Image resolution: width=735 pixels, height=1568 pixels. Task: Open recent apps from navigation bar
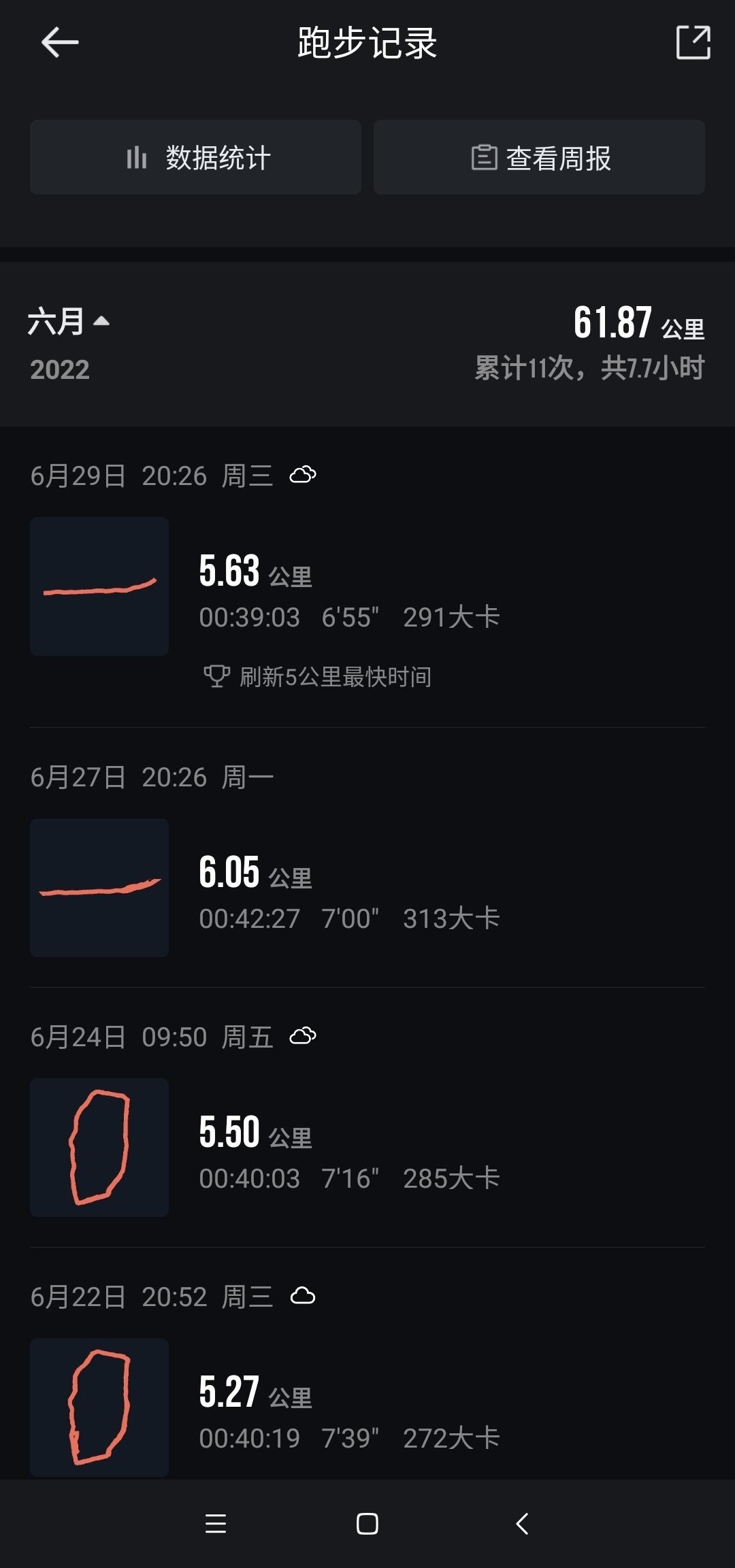tap(216, 1524)
